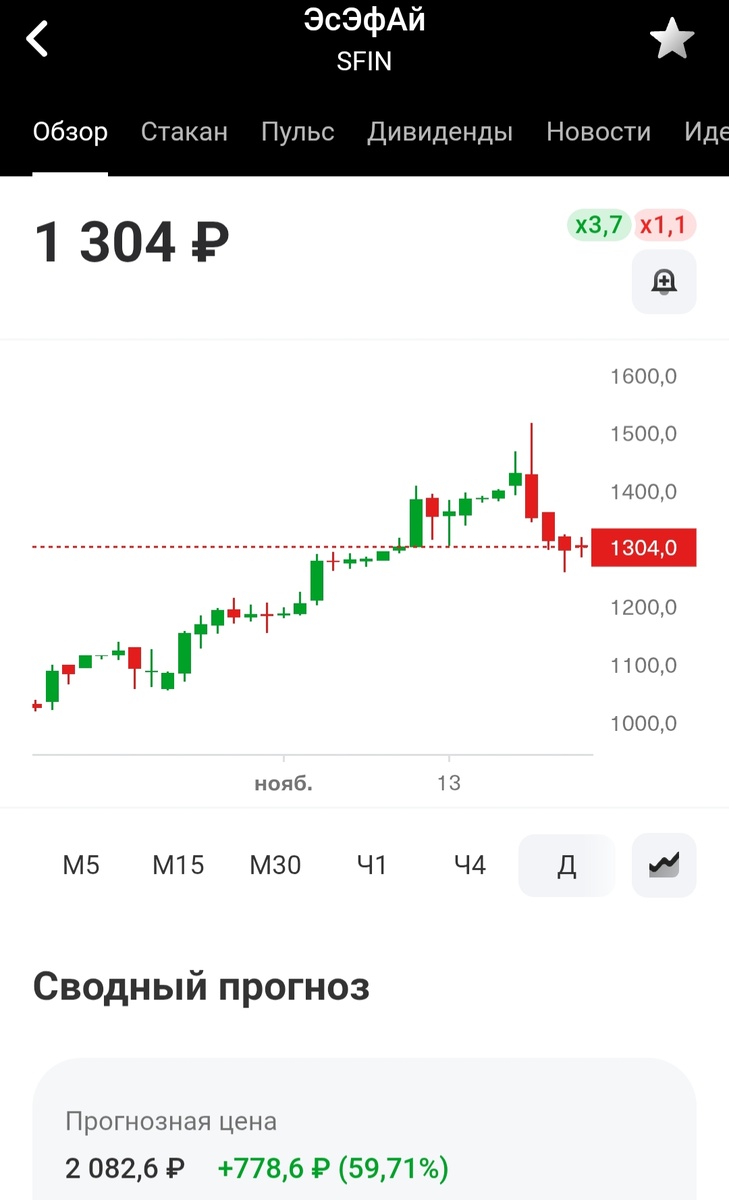Select the М5 chart interval

81,865
